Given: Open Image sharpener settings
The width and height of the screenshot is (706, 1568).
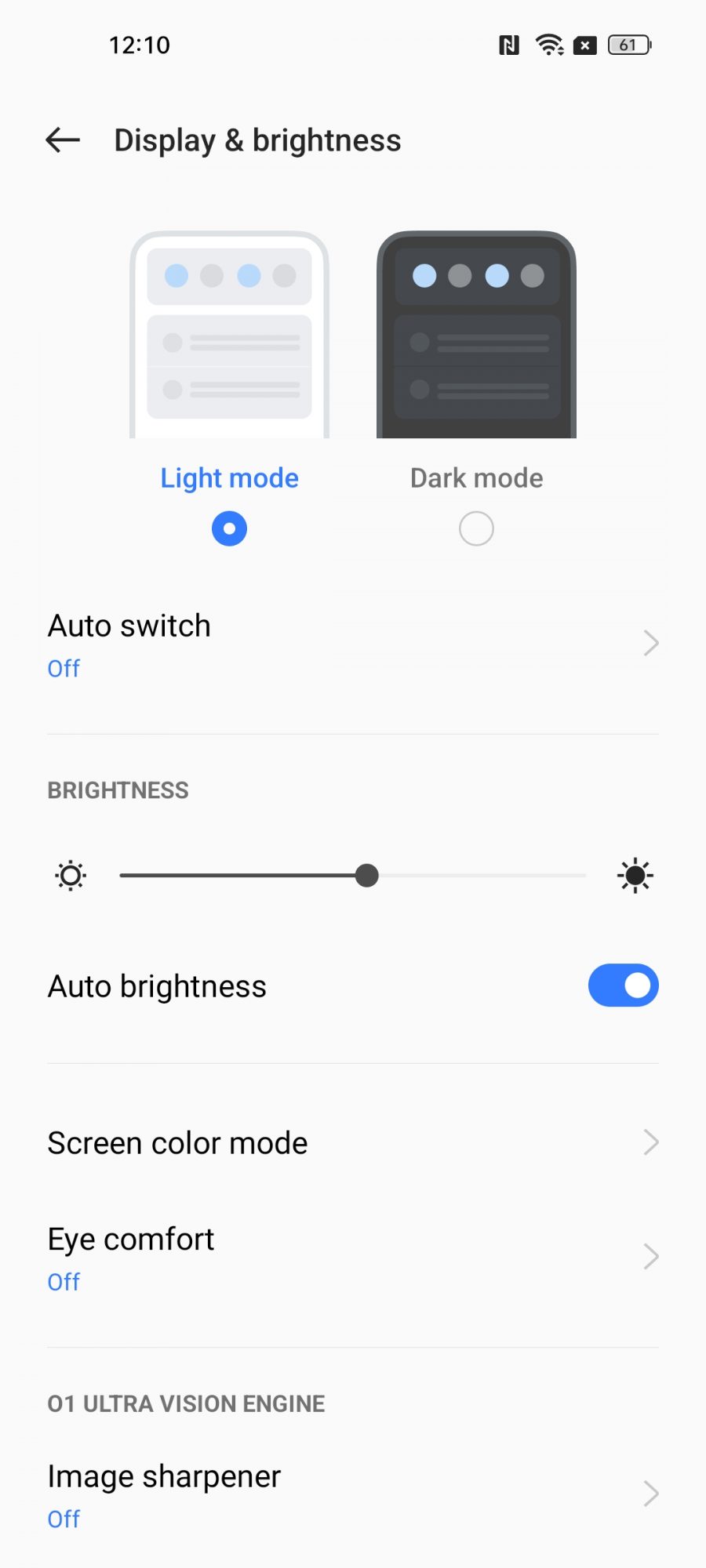Looking at the screenshot, I should (353, 1494).
